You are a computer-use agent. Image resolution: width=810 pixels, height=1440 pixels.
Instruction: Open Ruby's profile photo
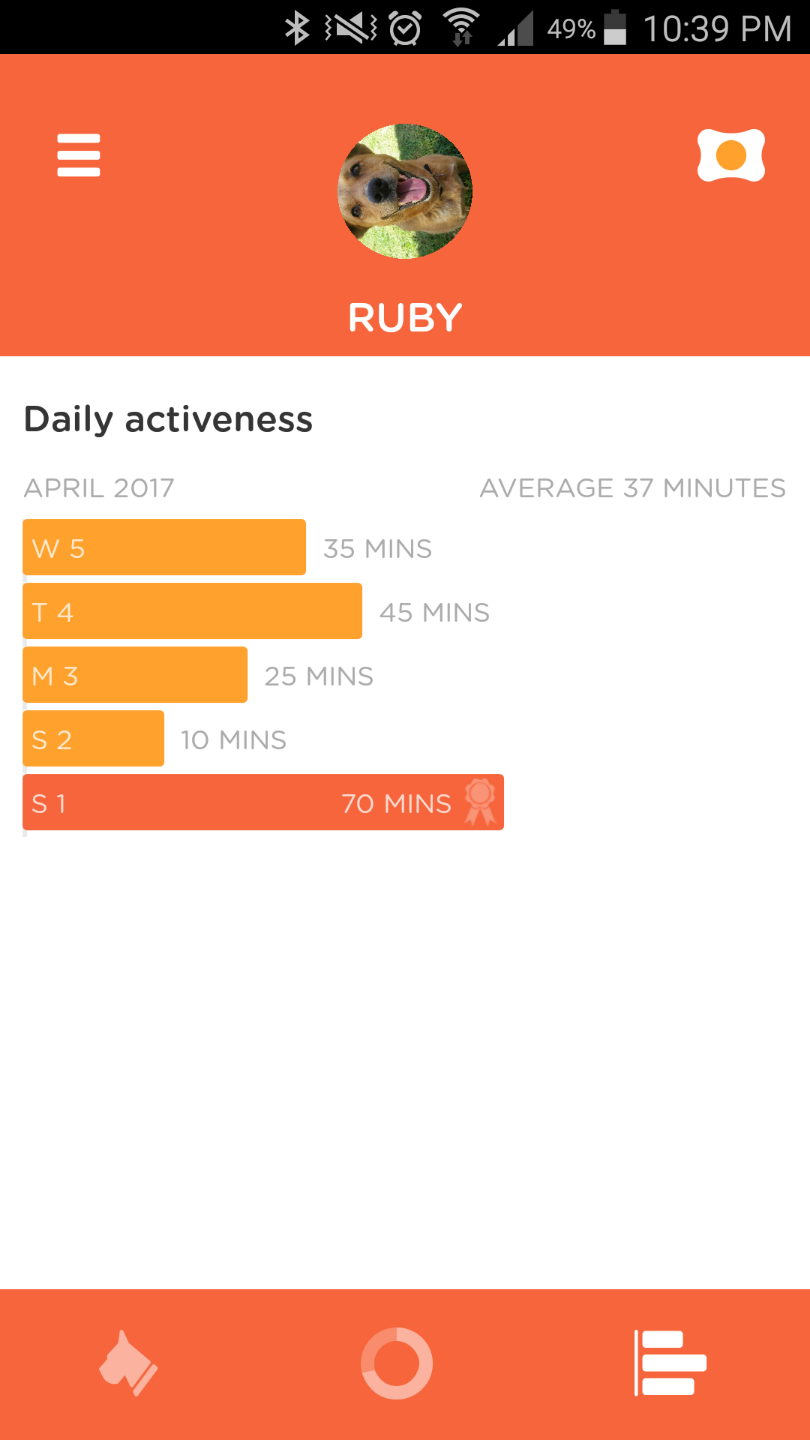tap(405, 191)
